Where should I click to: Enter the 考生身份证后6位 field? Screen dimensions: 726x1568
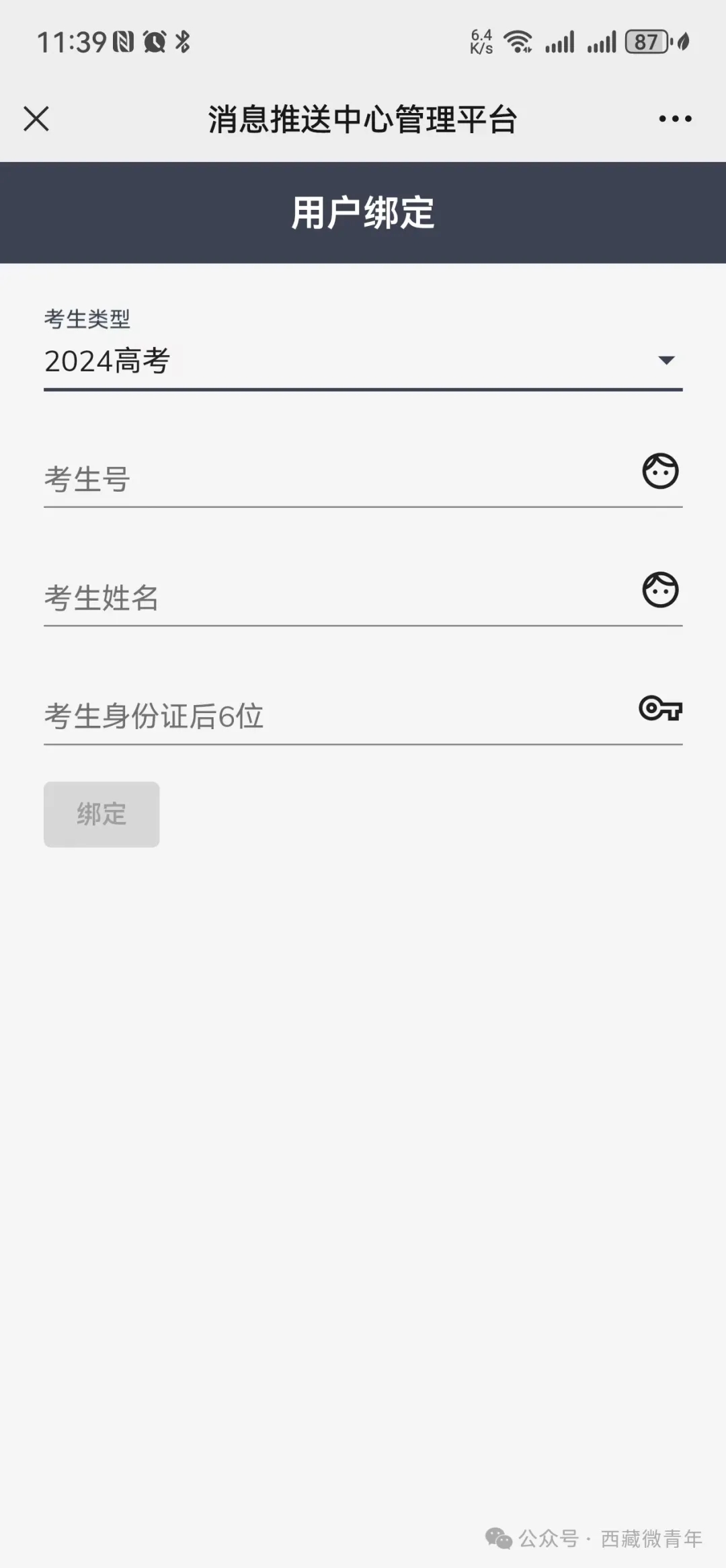pos(336,717)
